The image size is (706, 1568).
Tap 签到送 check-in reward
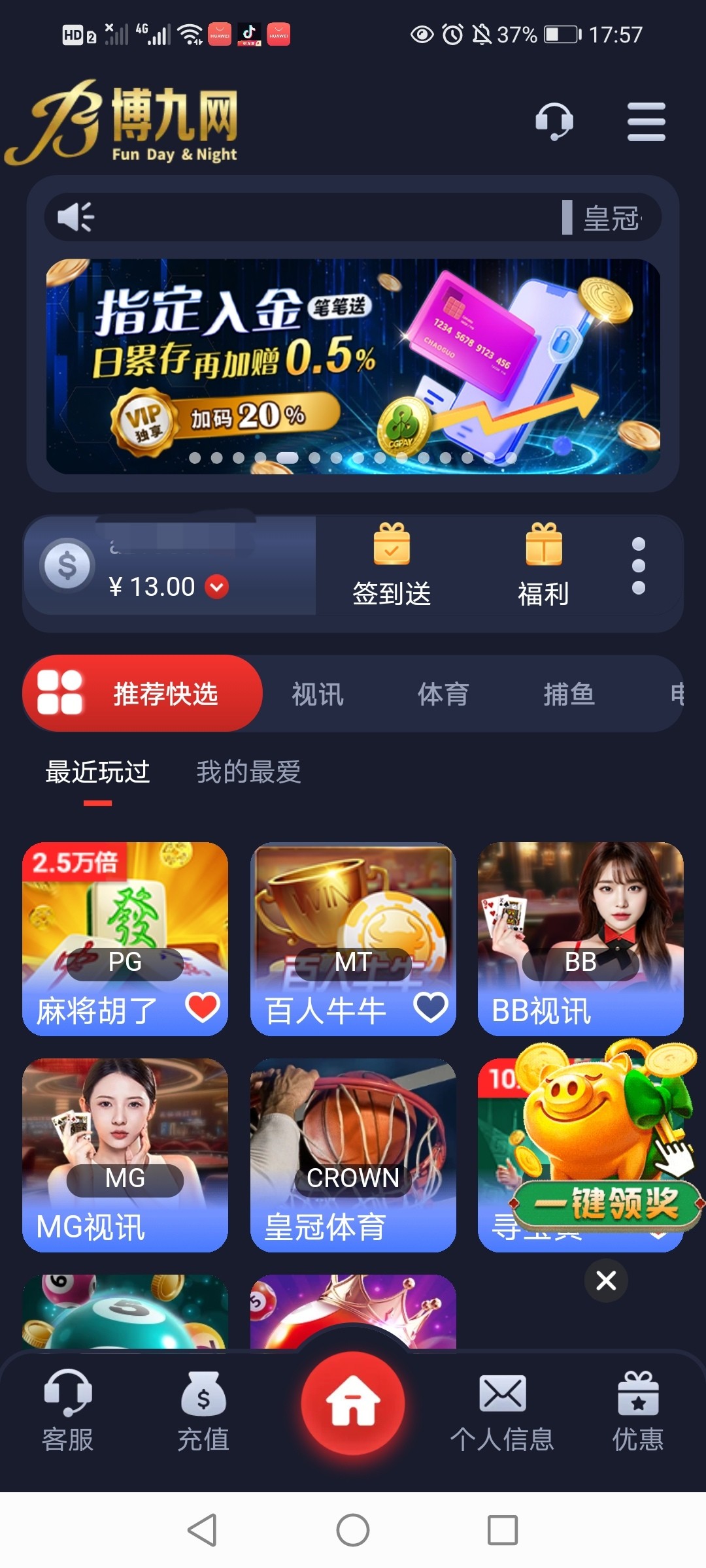(392, 565)
